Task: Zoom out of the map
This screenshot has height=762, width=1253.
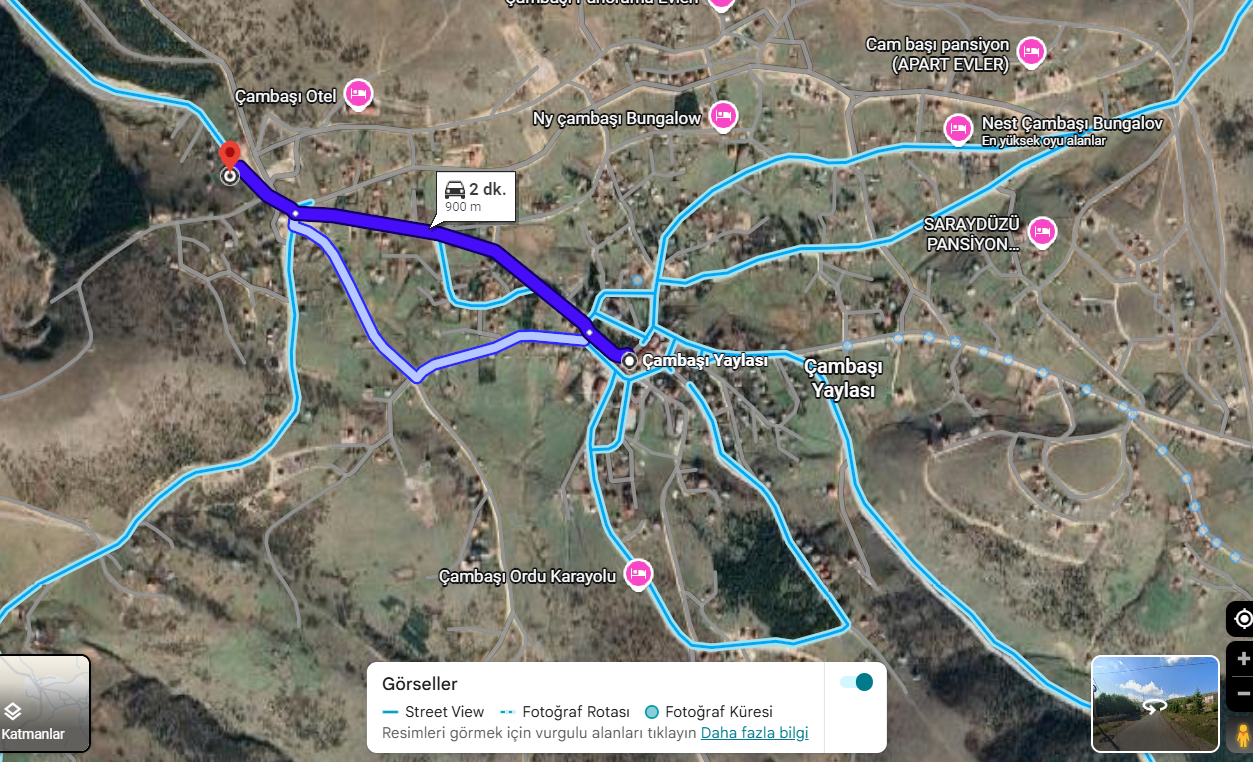Action: coord(1243,693)
